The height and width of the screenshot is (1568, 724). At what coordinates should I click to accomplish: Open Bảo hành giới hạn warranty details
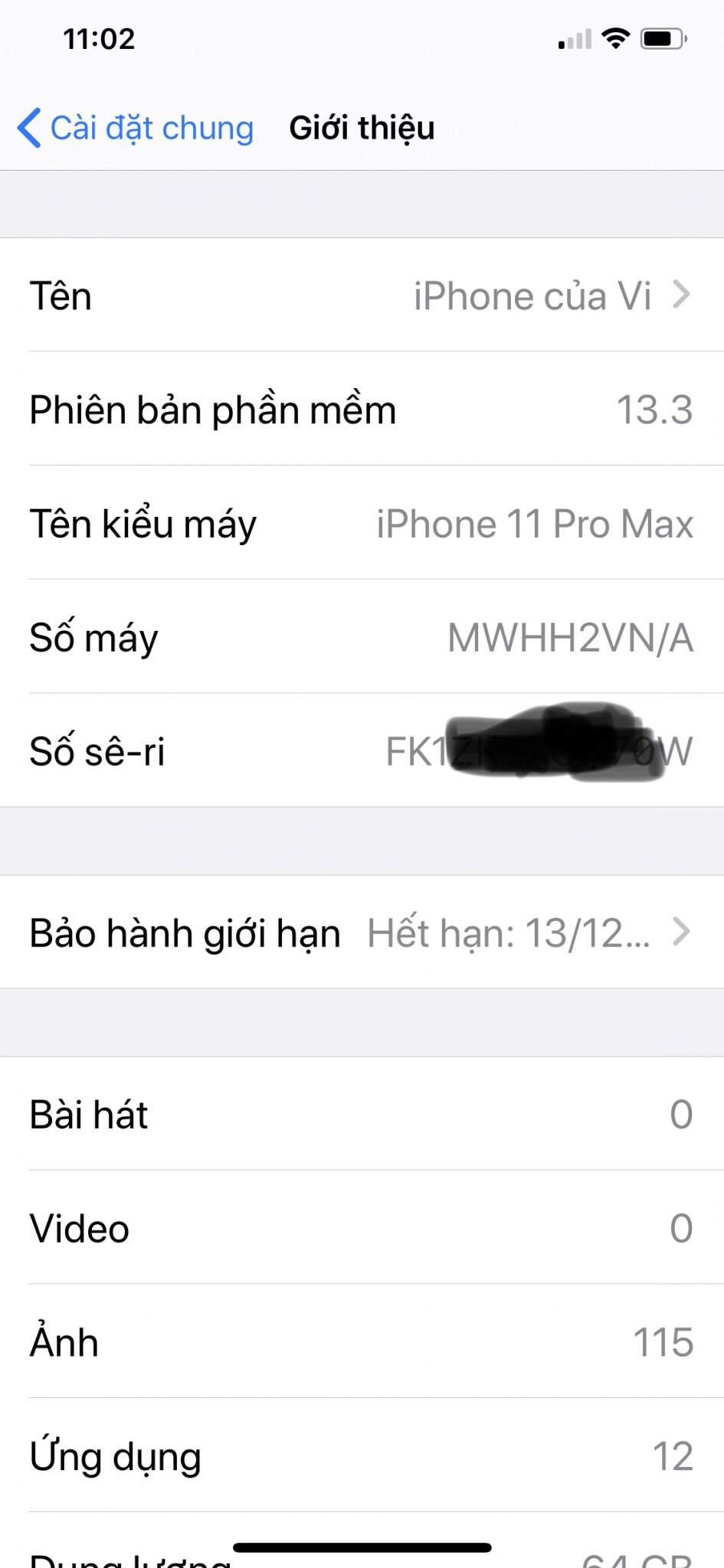click(362, 933)
